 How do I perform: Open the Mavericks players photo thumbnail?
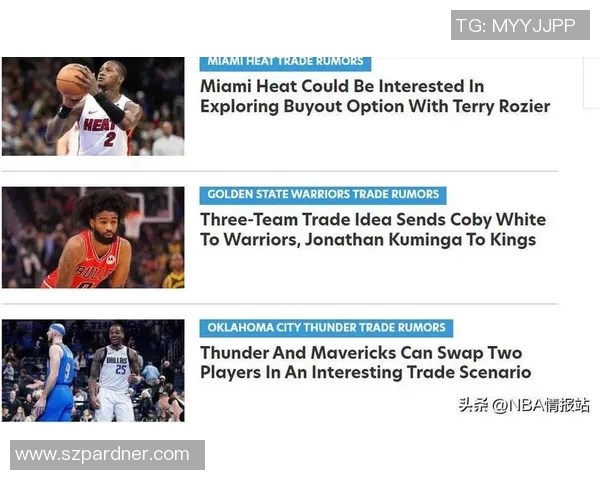click(x=93, y=370)
